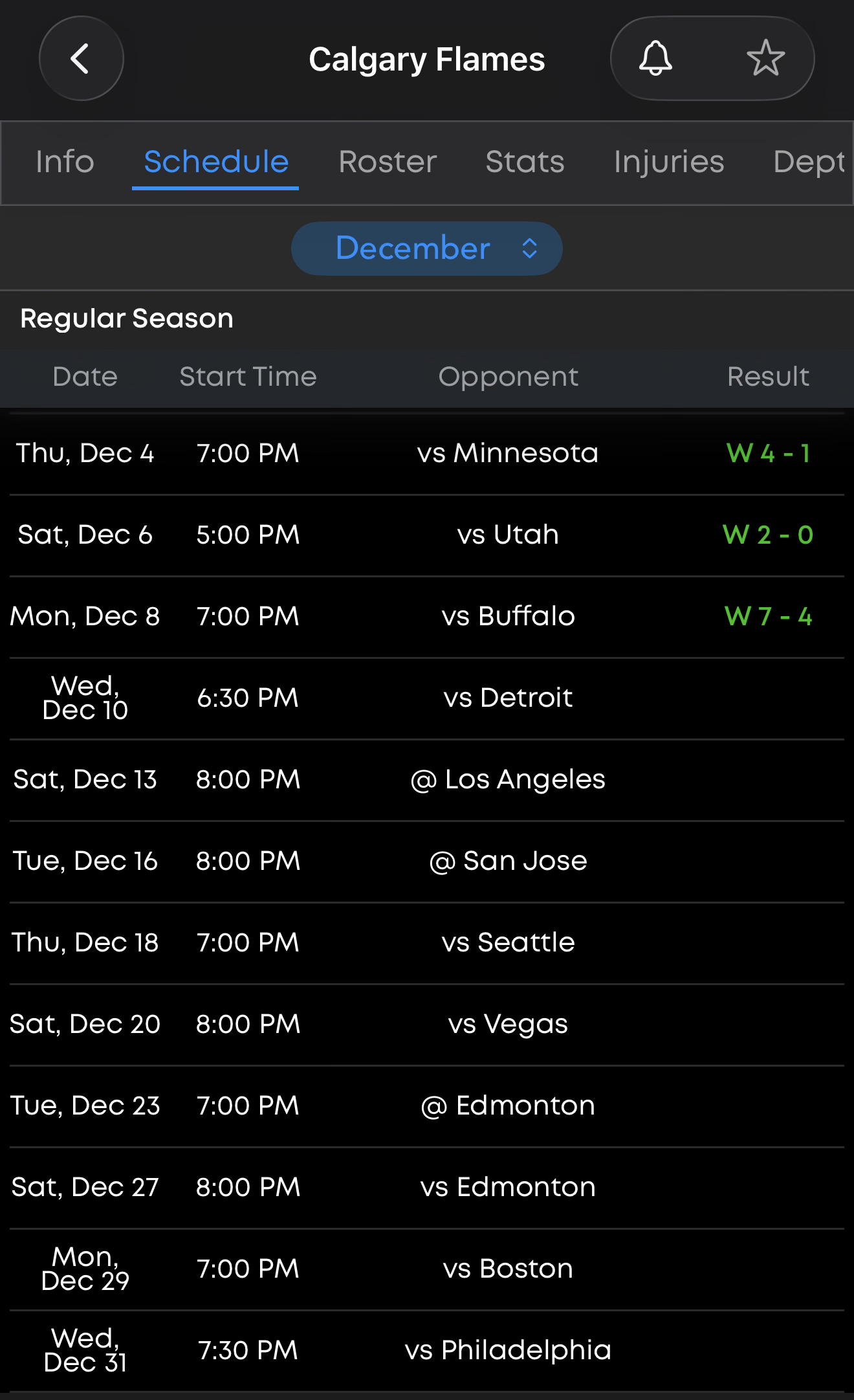This screenshot has width=854, height=1400.
Task: View the Dec 8 game vs Buffalo
Action: pyautogui.click(x=427, y=617)
